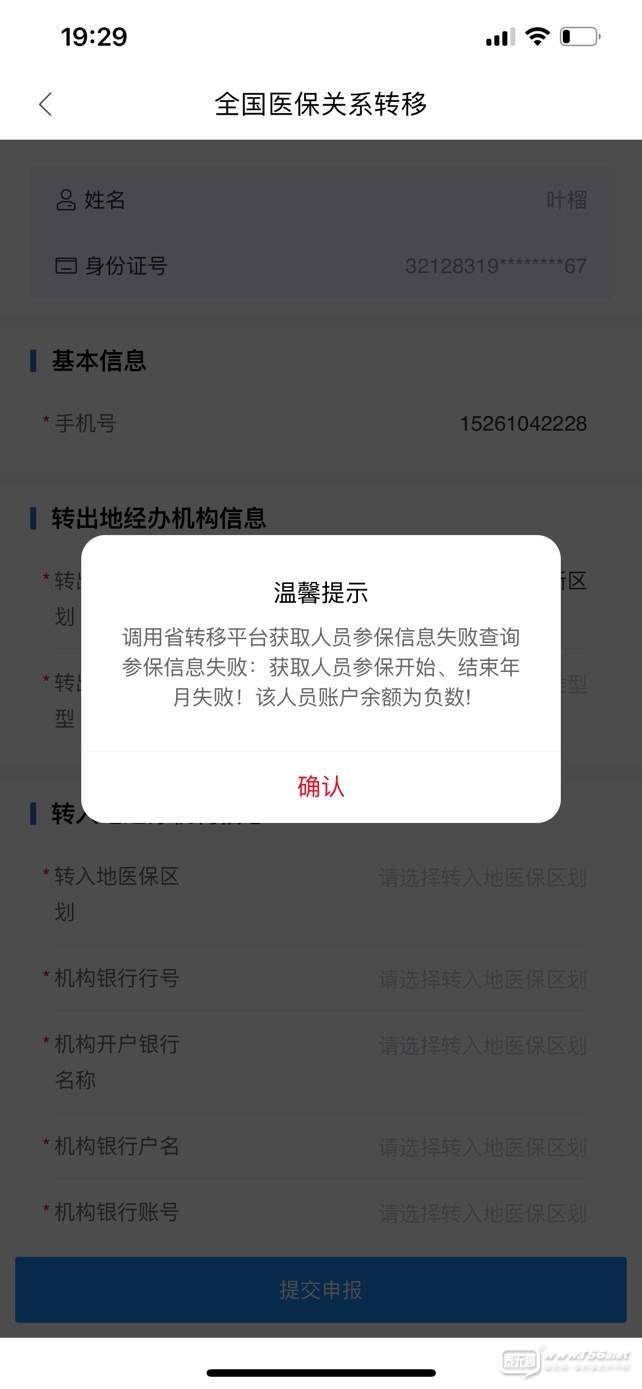The height and width of the screenshot is (1389, 642).
Task: Go back using the top-left arrow
Action: click(45, 104)
